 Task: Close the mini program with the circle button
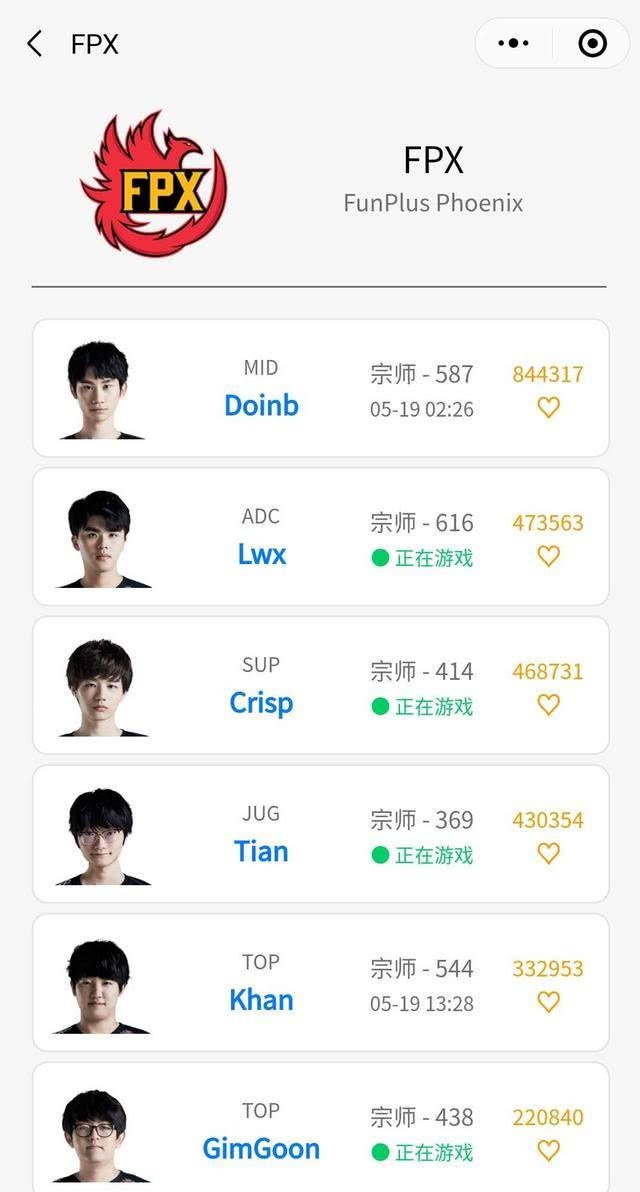[592, 43]
